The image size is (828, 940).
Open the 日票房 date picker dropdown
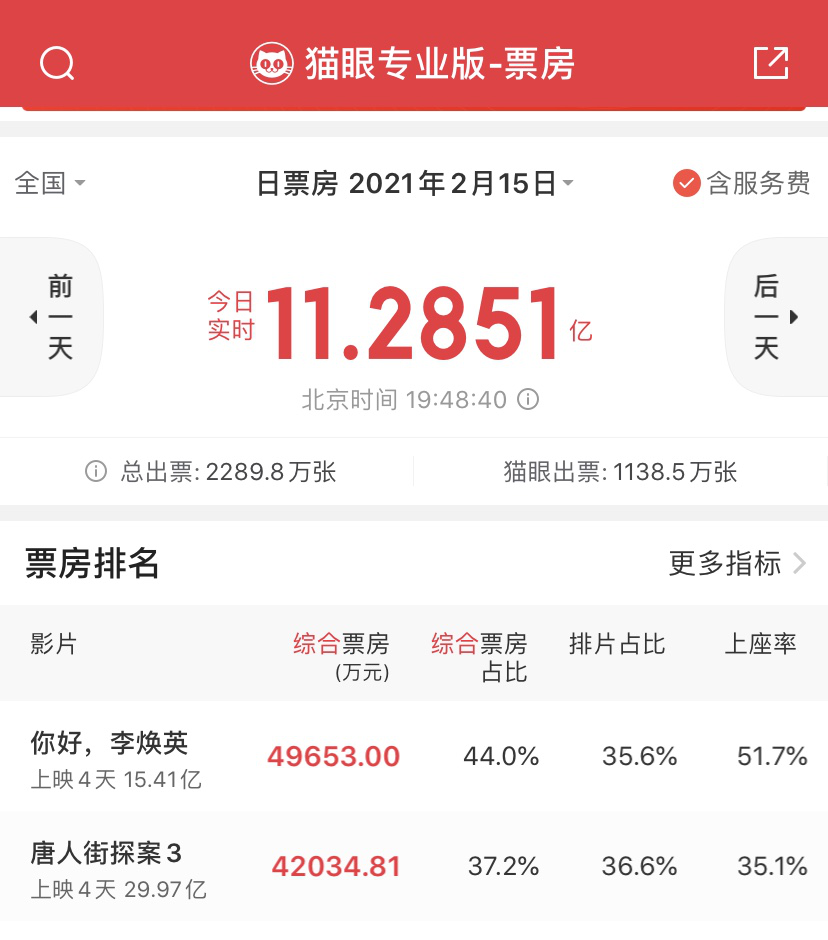[x=414, y=183]
